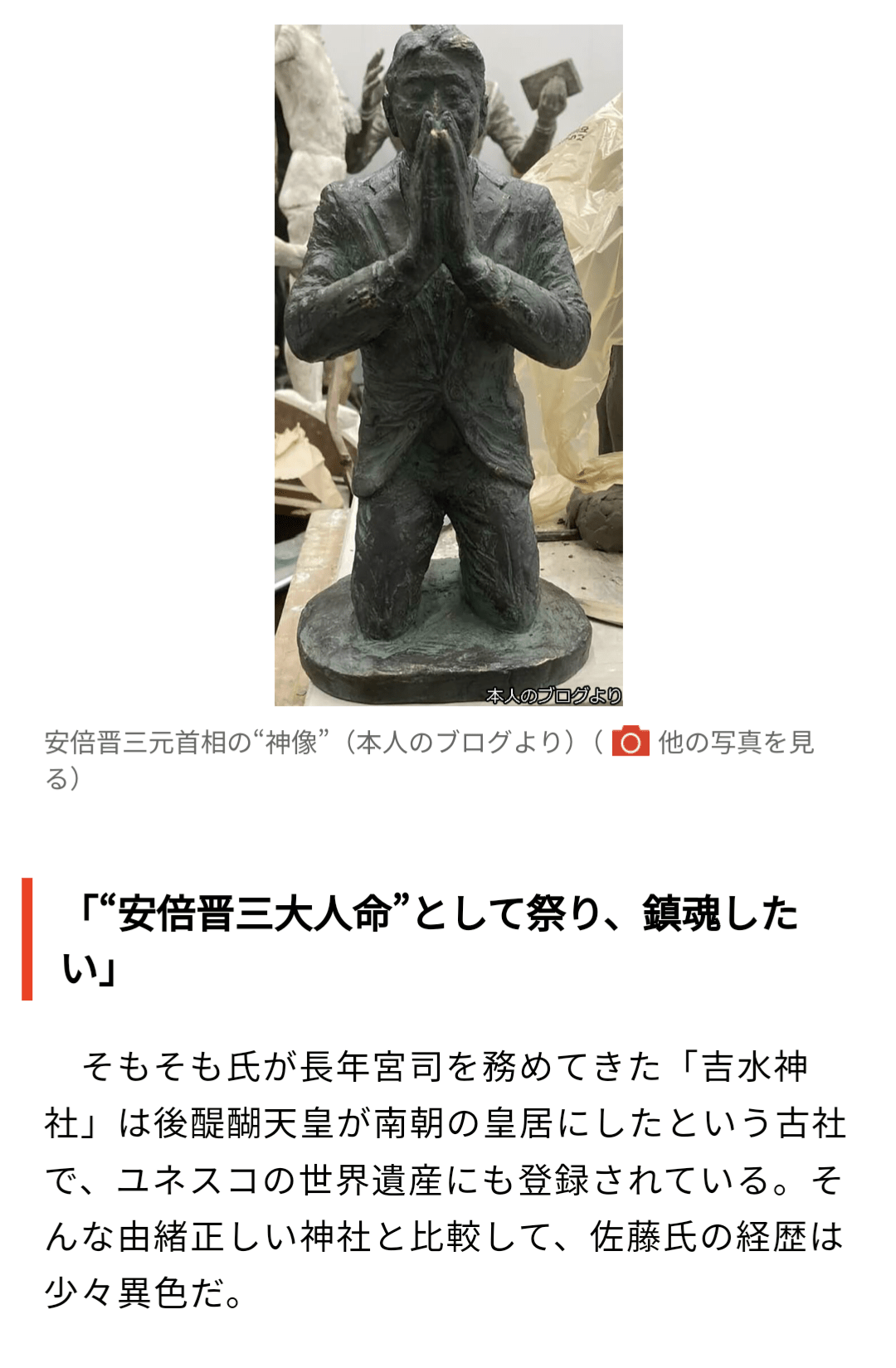This screenshot has width=896, height=1368.
Task: Open the statue photo in the article
Action: tap(448, 365)
